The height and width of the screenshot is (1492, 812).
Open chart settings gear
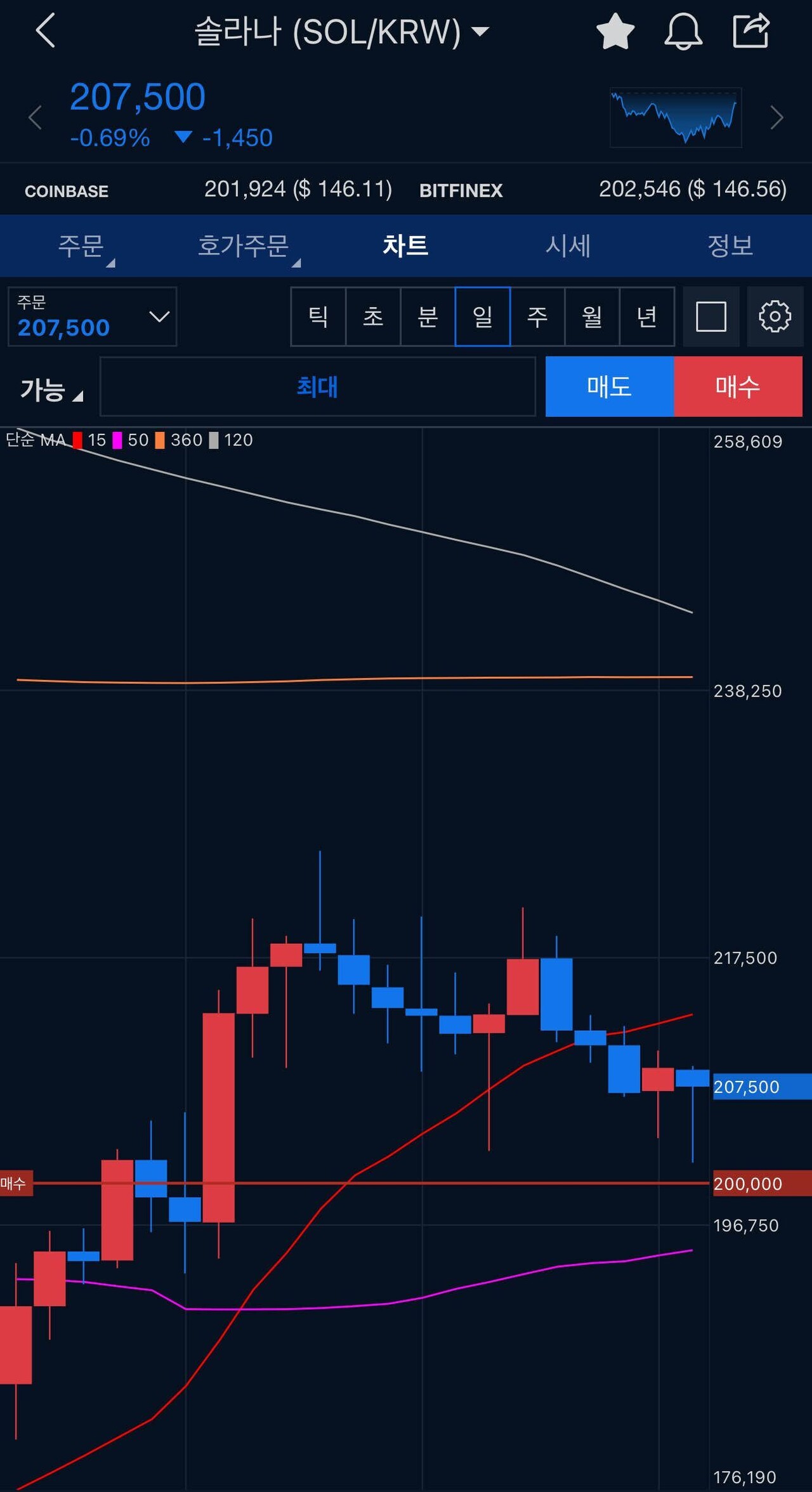pyautogui.click(x=775, y=317)
